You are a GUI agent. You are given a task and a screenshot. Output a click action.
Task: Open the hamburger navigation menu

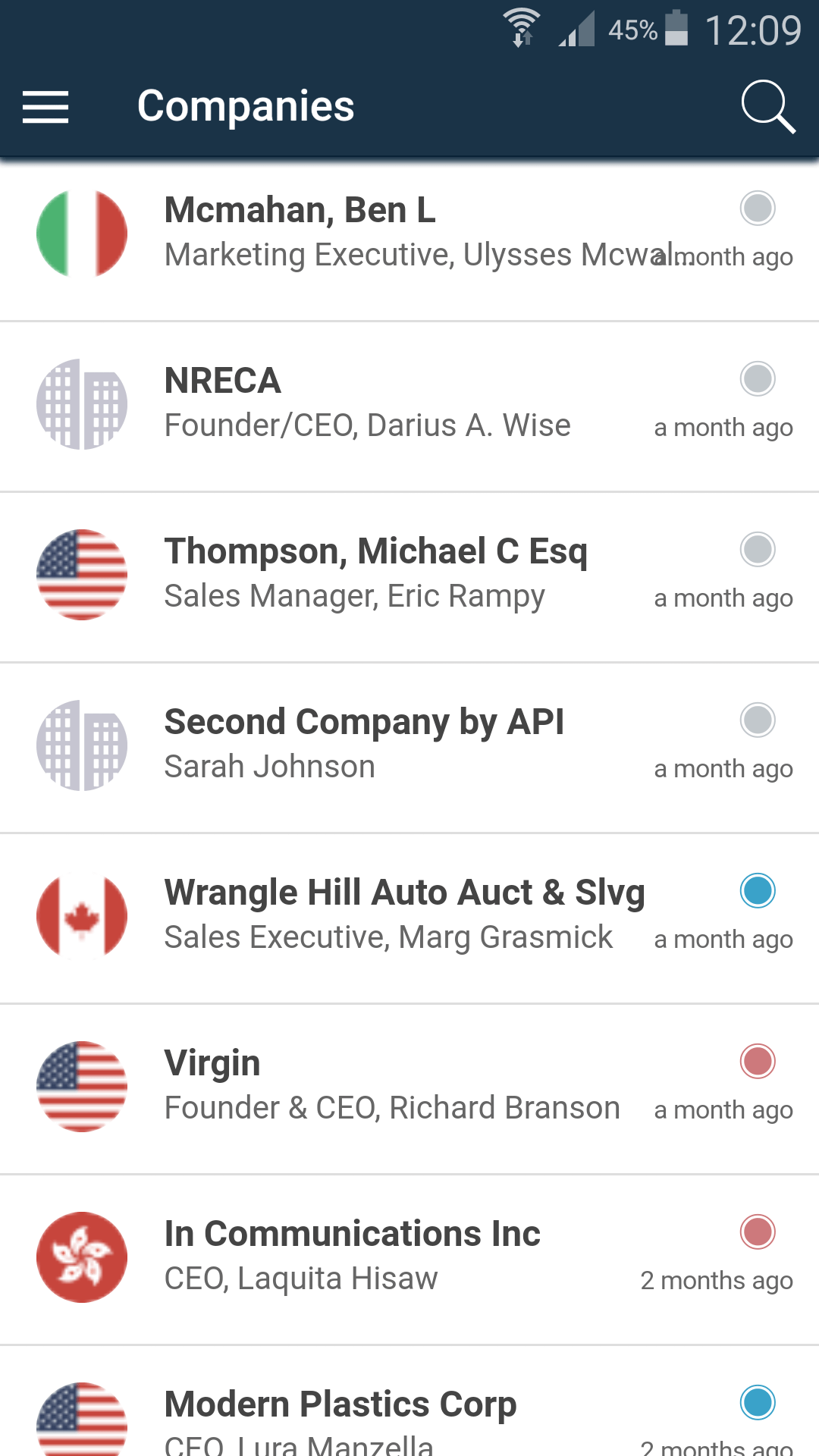tap(45, 106)
